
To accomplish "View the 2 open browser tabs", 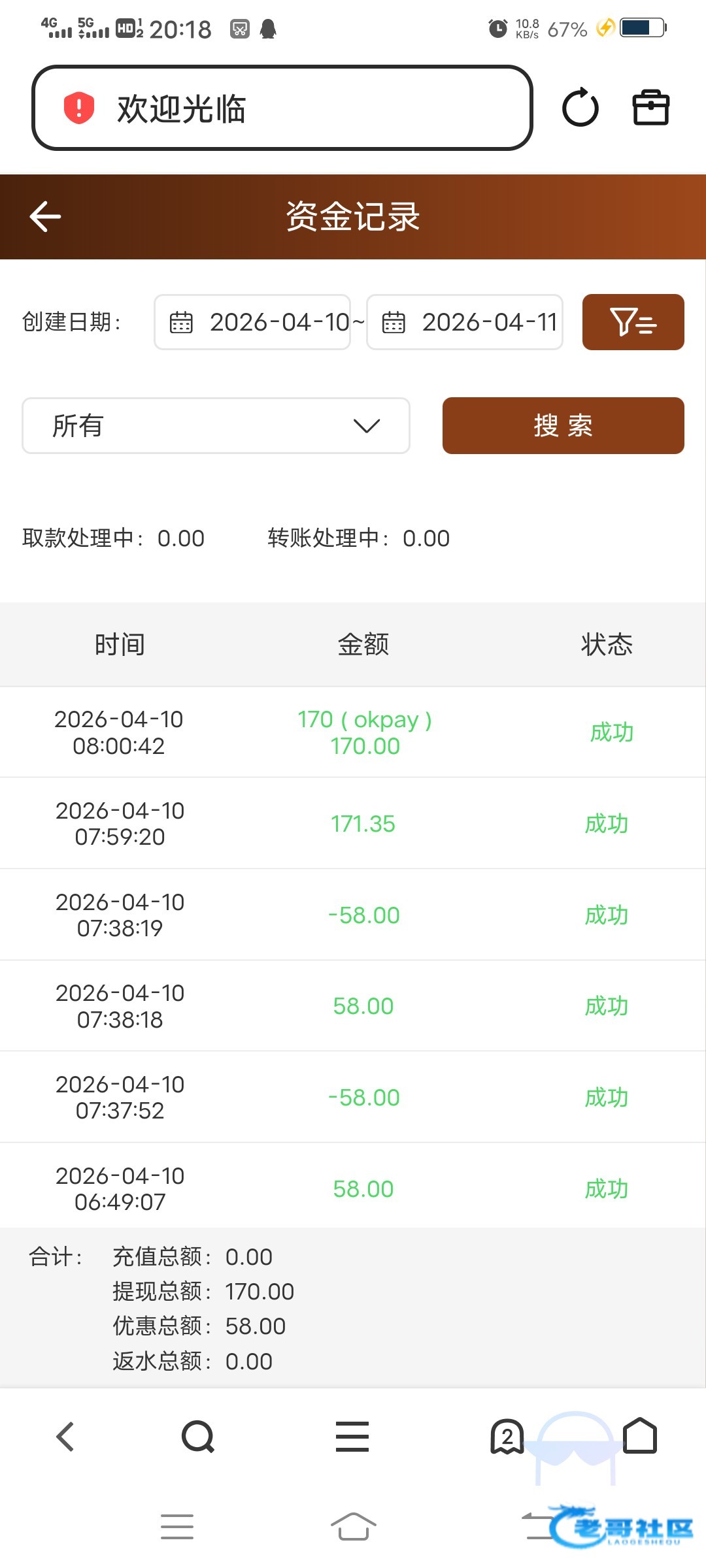I will coord(507,1437).
